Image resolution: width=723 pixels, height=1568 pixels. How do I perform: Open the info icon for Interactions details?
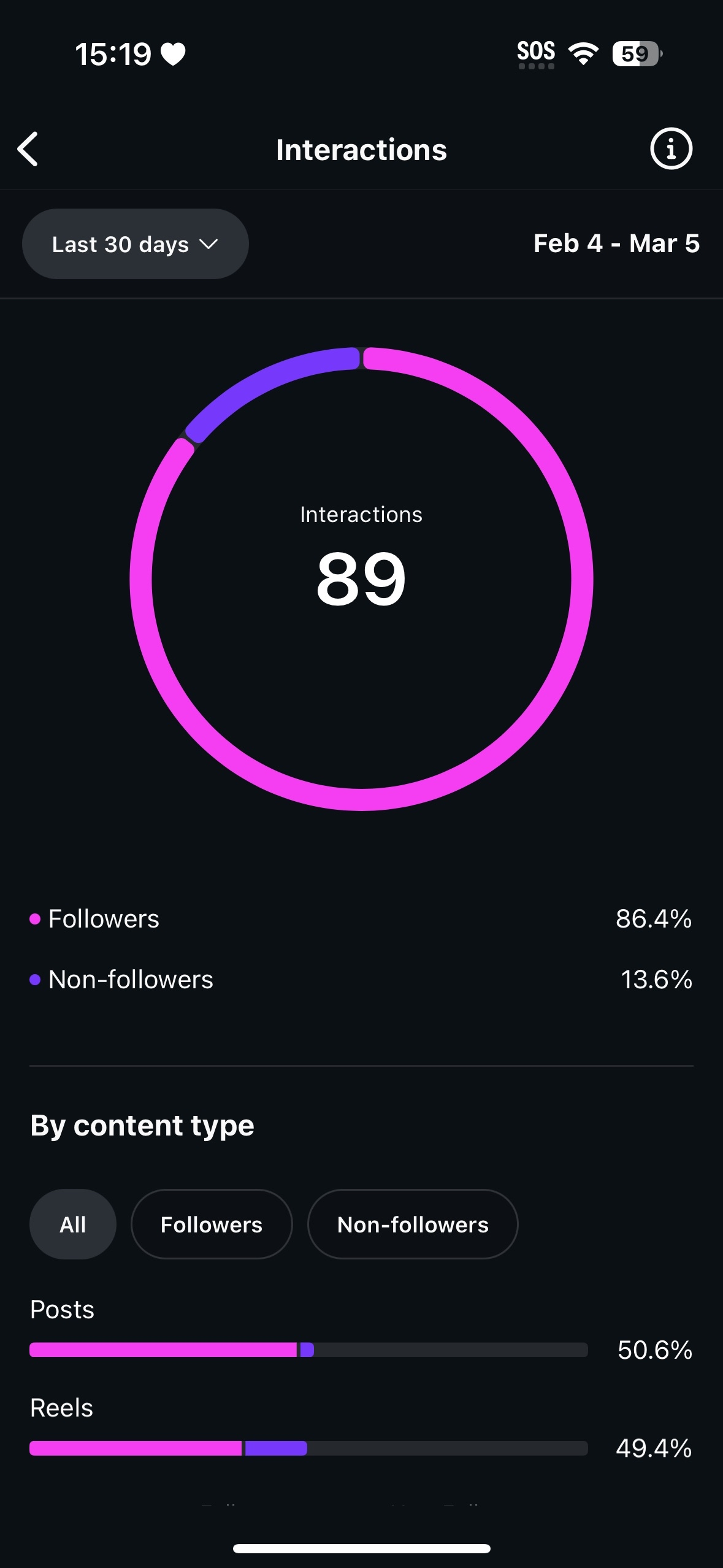pyautogui.click(x=671, y=148)
